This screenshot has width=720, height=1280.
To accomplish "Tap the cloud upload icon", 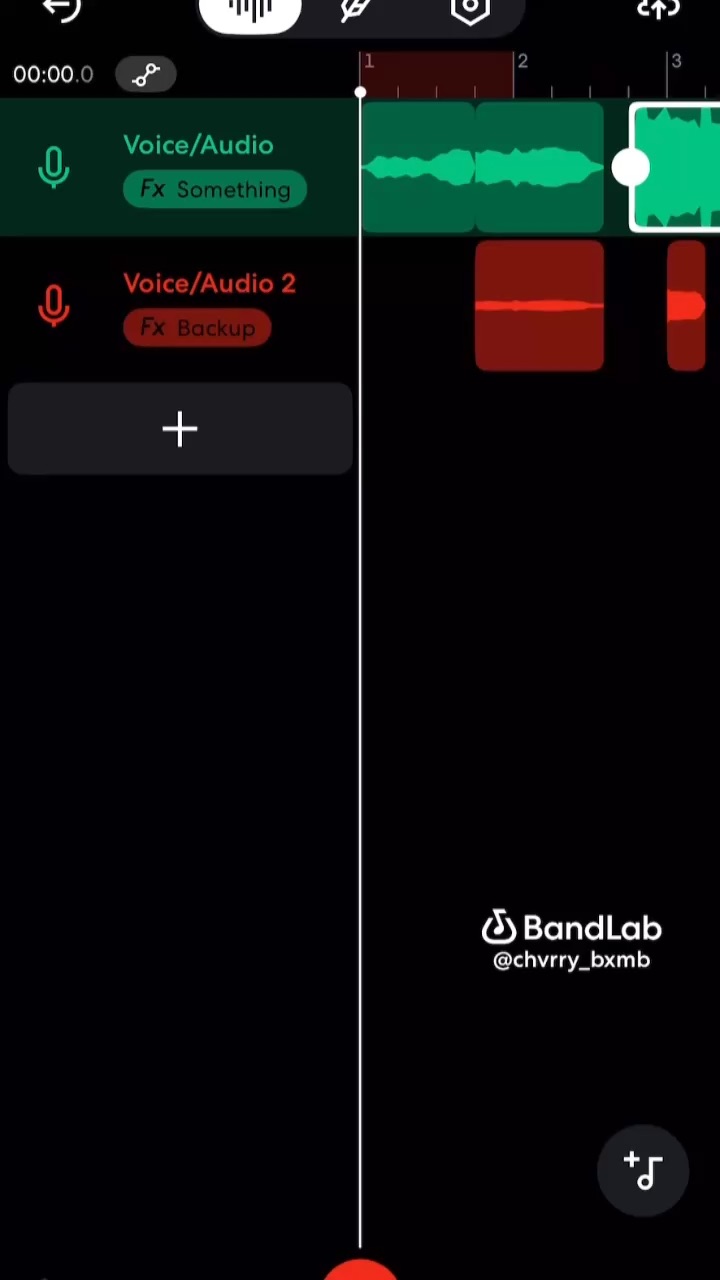I will 657,9.
